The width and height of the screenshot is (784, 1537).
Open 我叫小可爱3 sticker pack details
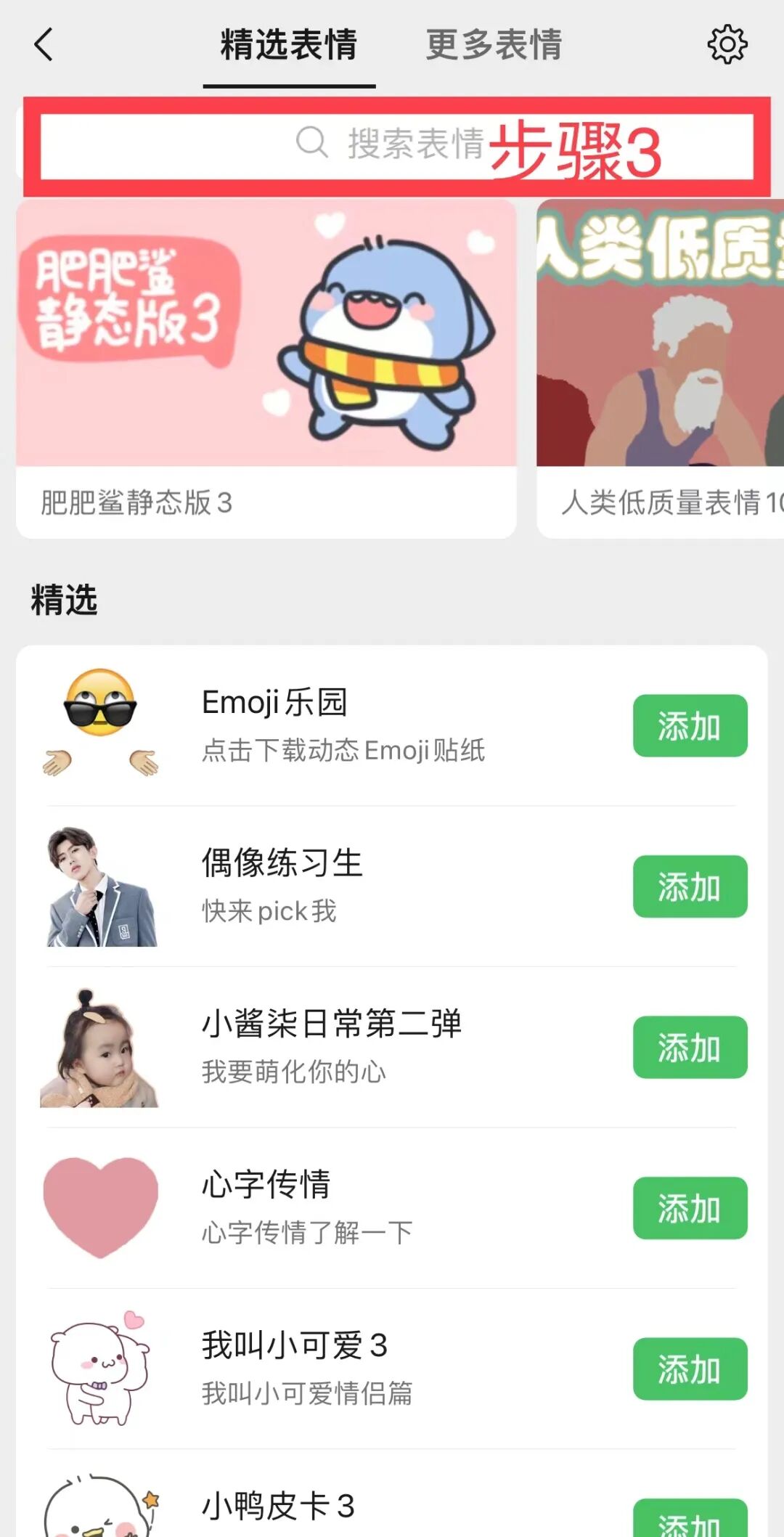point(341,1369)
